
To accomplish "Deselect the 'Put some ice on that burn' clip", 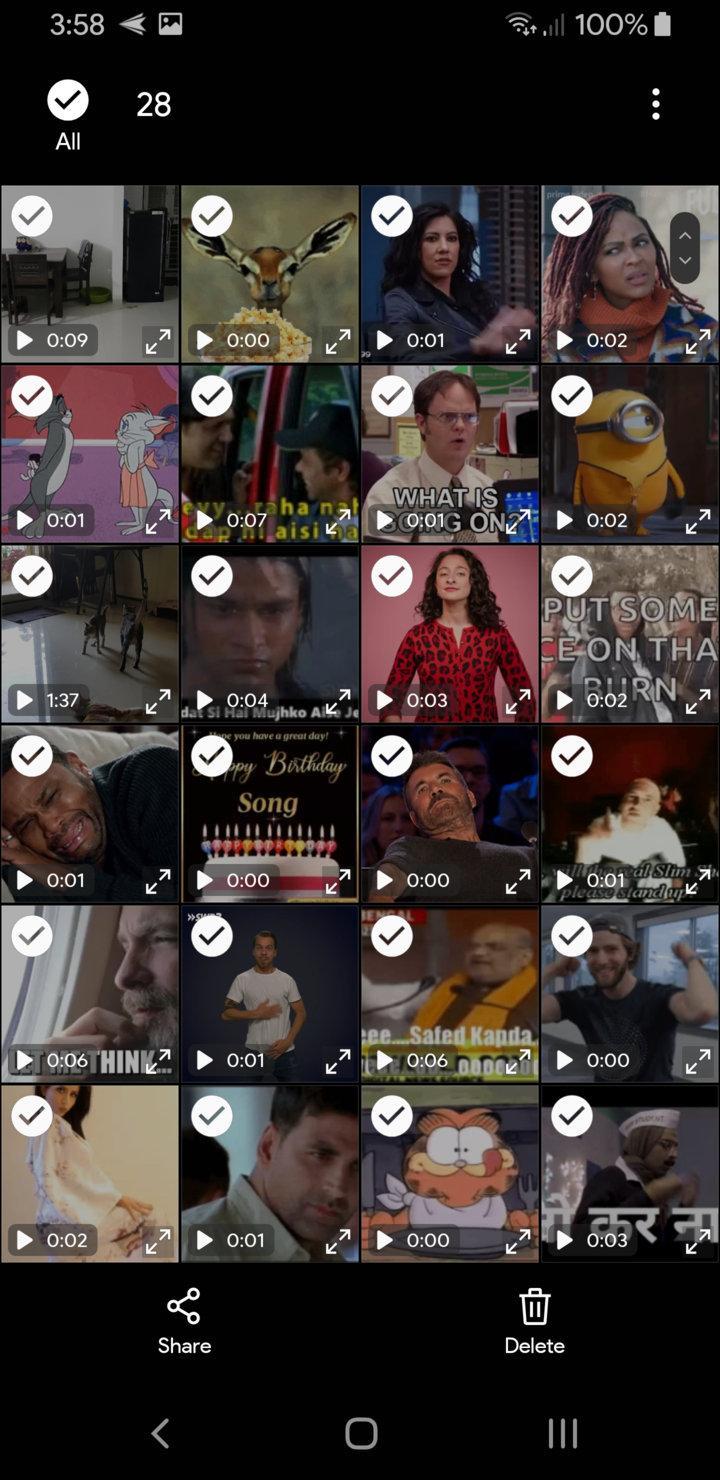I will (572, 576).
